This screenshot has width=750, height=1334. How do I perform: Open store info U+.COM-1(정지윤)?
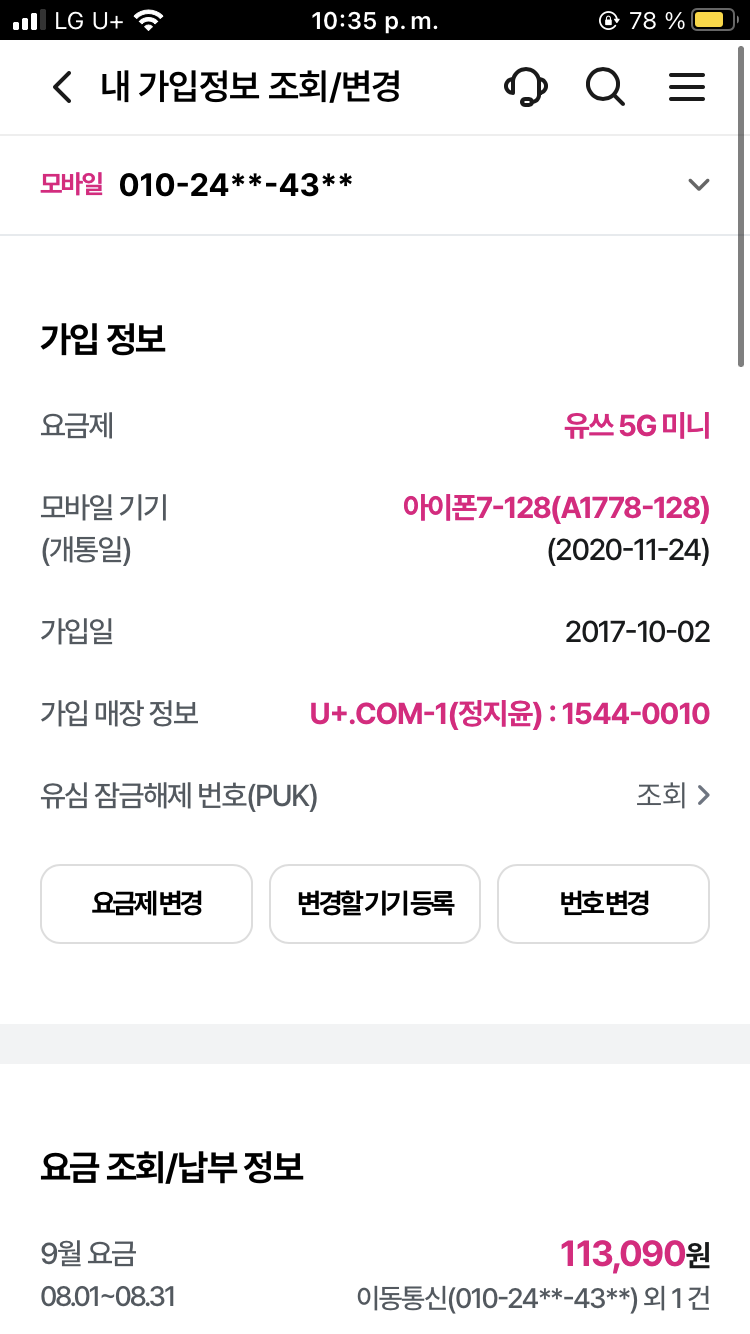tap(509, 714)
